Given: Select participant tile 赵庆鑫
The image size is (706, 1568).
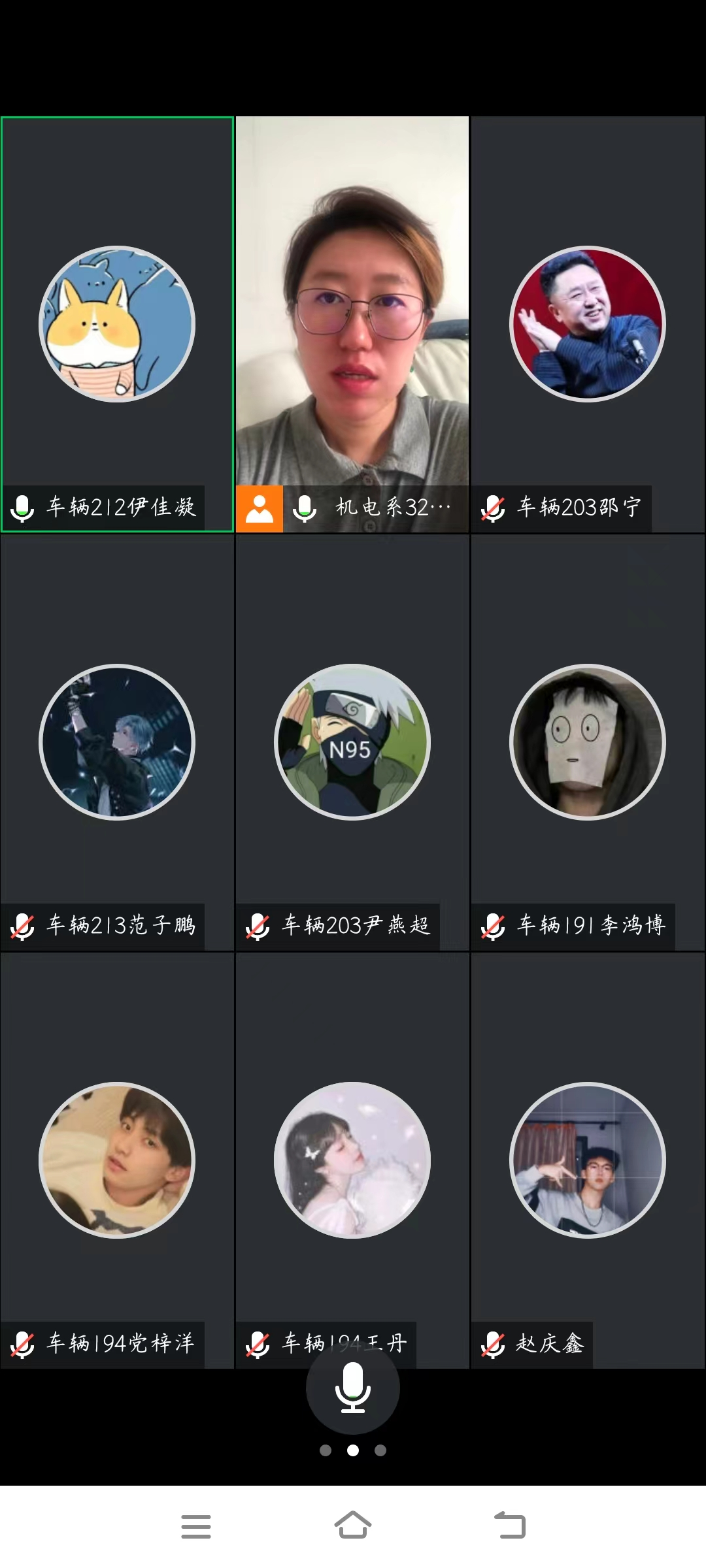Looking at the screenshot, I should pos(588,1160).
